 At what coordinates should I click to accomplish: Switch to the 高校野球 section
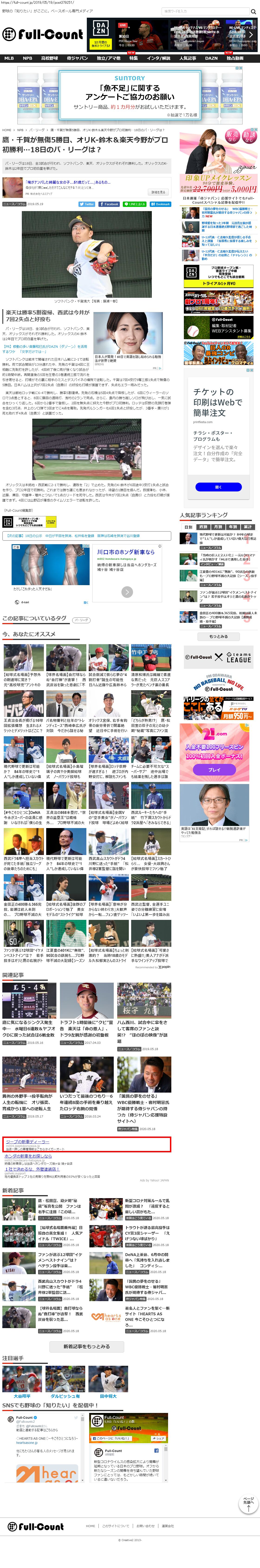tap(49, 58)
